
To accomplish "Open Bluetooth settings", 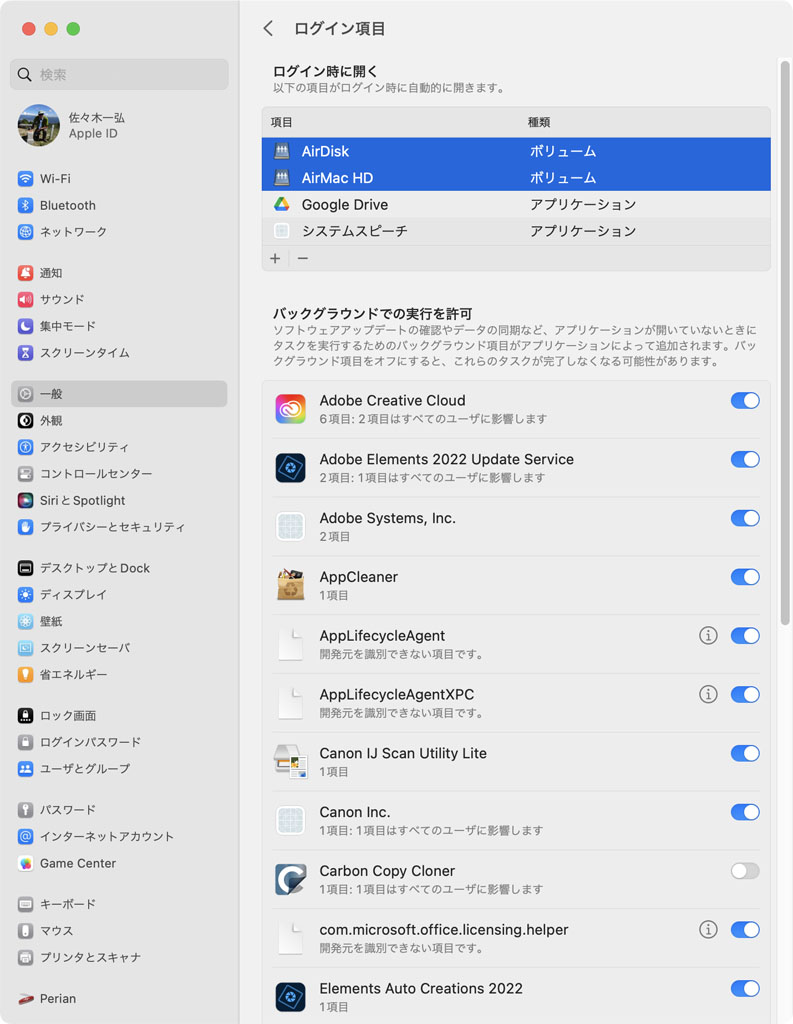I will click(67, 205).
